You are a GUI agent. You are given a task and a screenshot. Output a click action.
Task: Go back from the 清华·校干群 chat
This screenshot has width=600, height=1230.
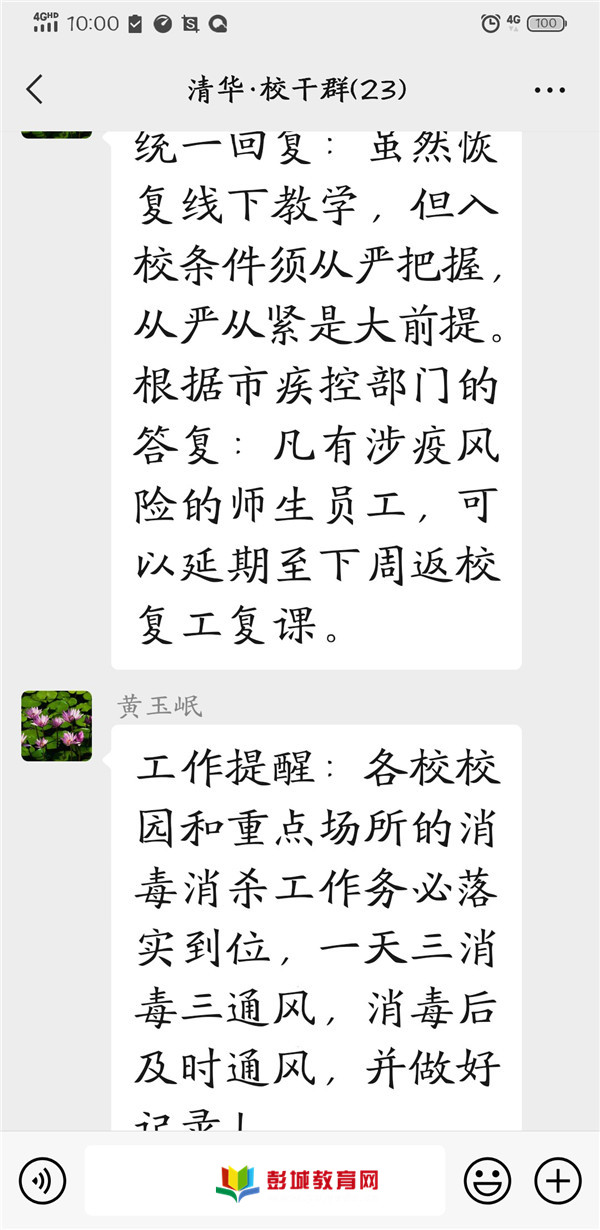click(x=35, y=90)
